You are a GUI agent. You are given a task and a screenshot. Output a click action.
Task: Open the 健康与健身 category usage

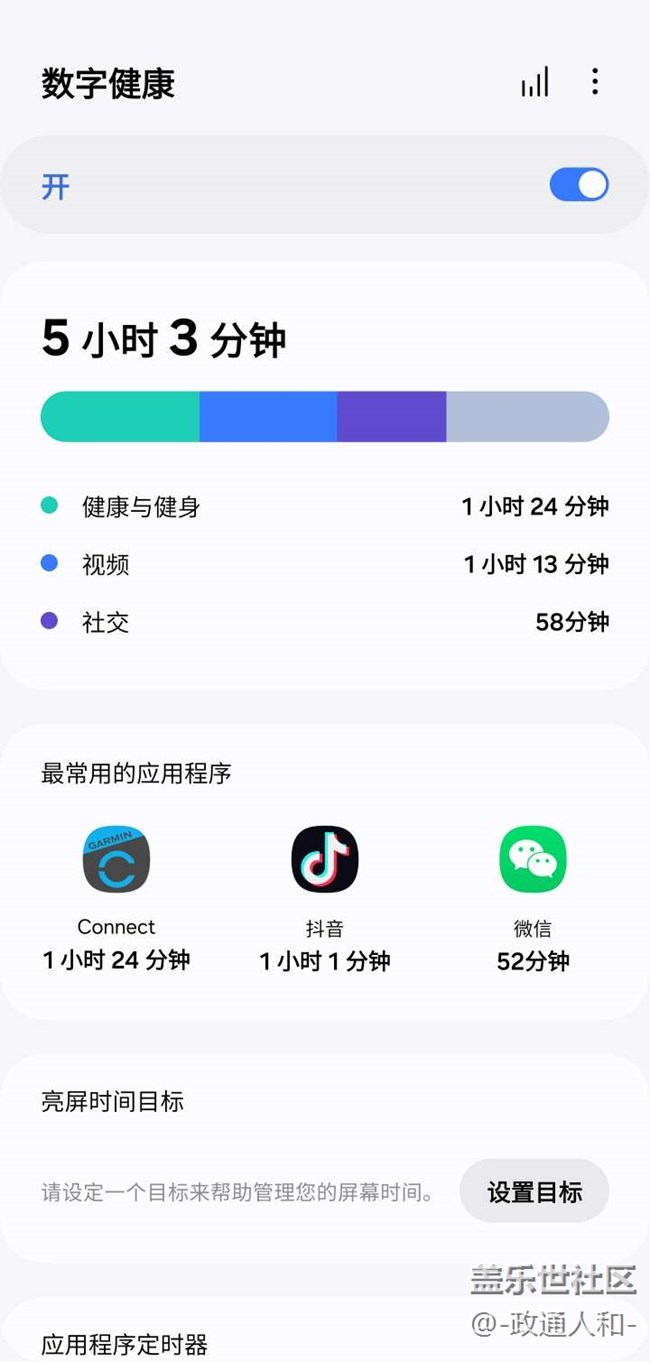coord(325,506)
